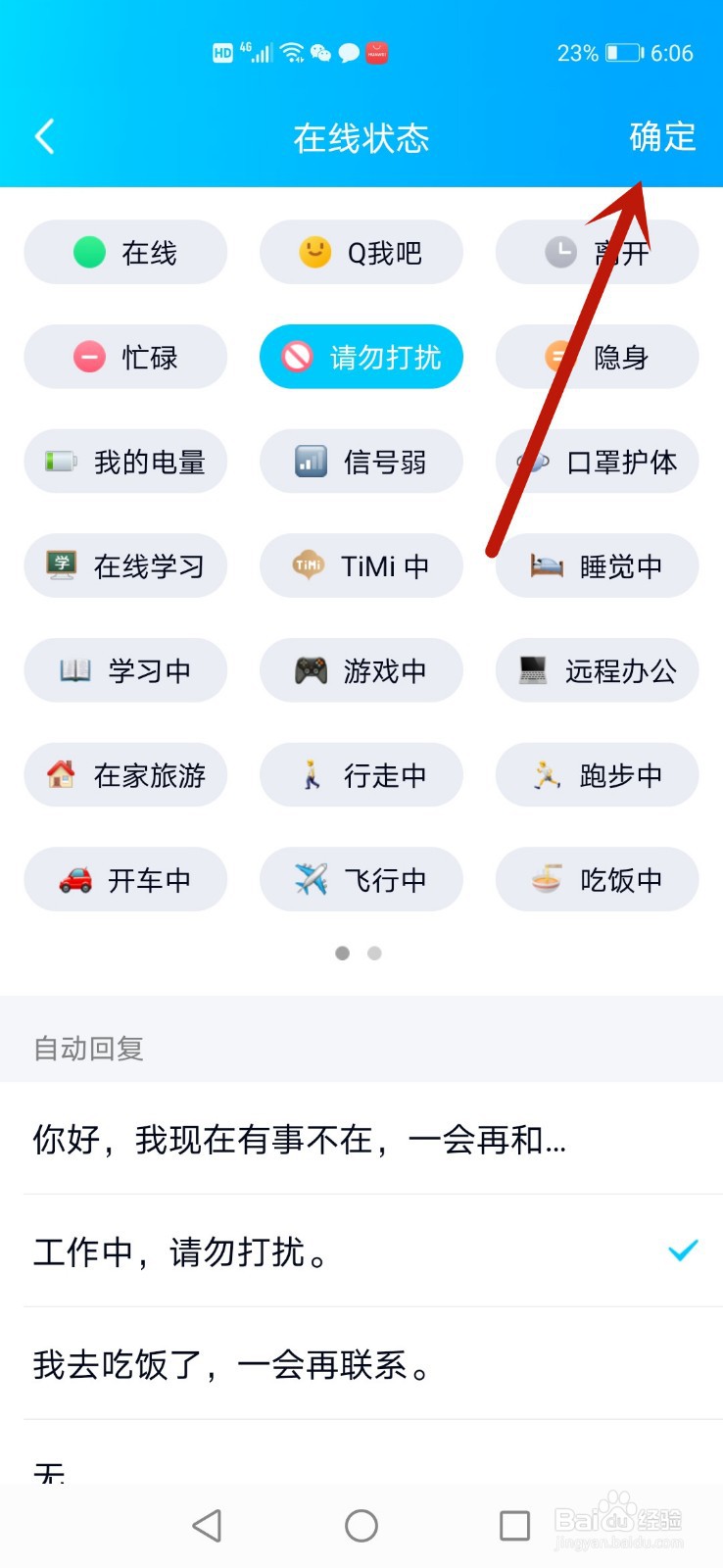The width and height of the screenshot is (723, 1568).
Task: Choose the 信号弱 weak signal status
Action: coord(361,462)
